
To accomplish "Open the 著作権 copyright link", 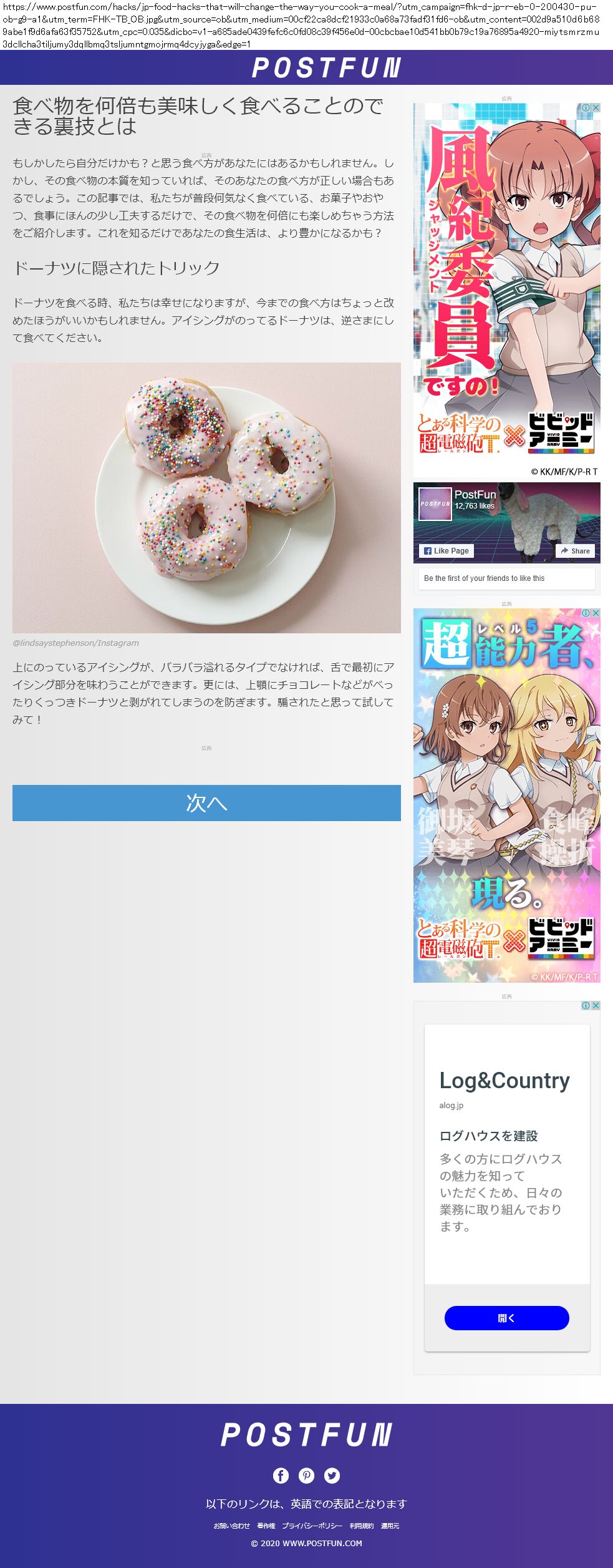I will 266,1526.
